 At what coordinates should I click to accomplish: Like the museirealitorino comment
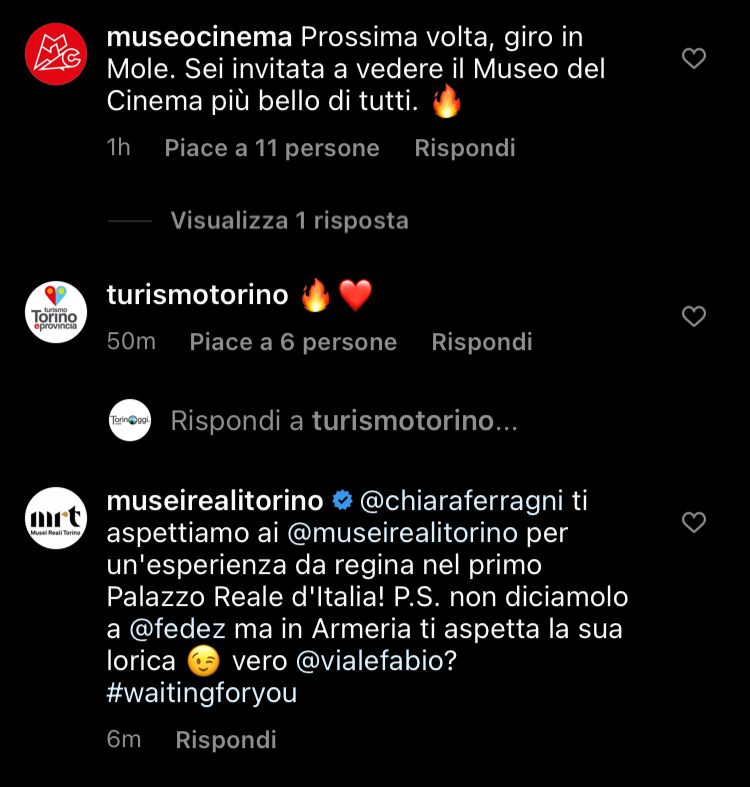(x=693, y=522)
